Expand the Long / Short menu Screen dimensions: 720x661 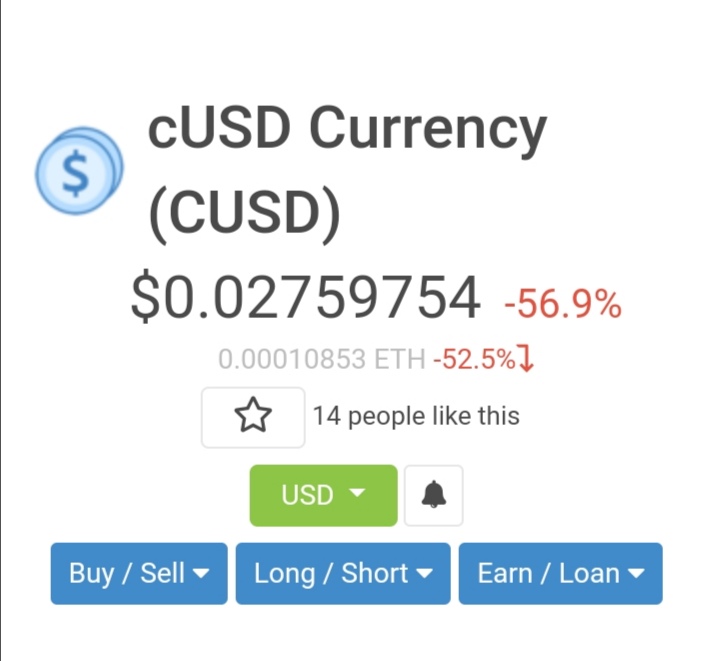point(343,573)
